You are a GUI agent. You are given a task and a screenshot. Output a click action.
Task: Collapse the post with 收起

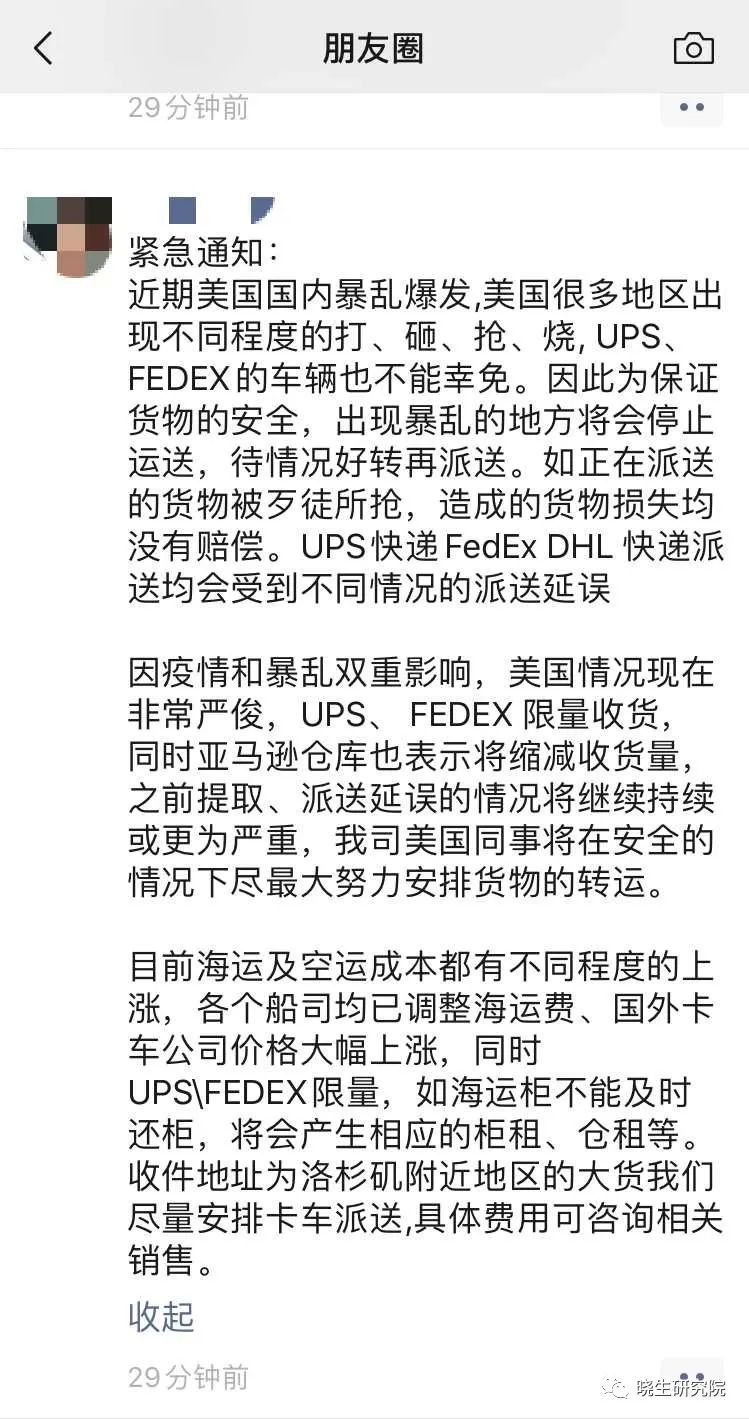(161, 1316)
